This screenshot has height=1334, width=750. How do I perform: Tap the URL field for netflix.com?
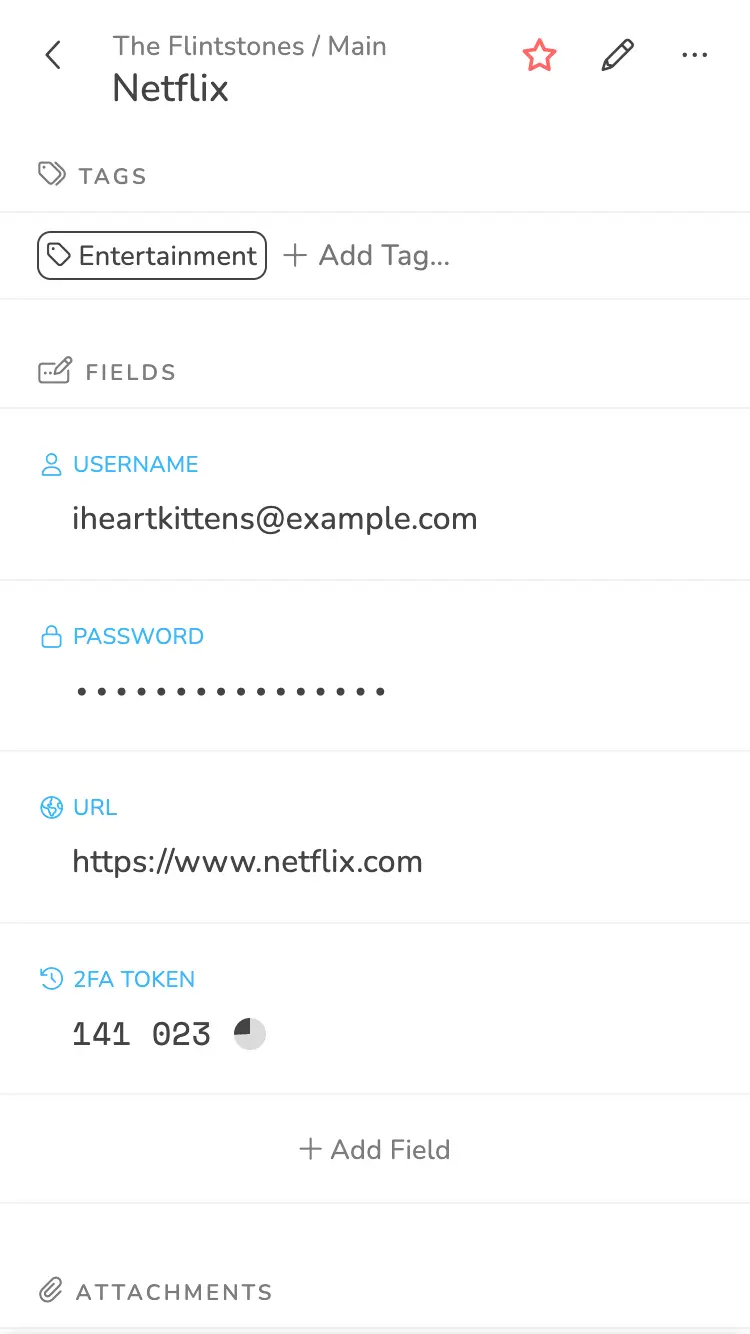[247, 862]
